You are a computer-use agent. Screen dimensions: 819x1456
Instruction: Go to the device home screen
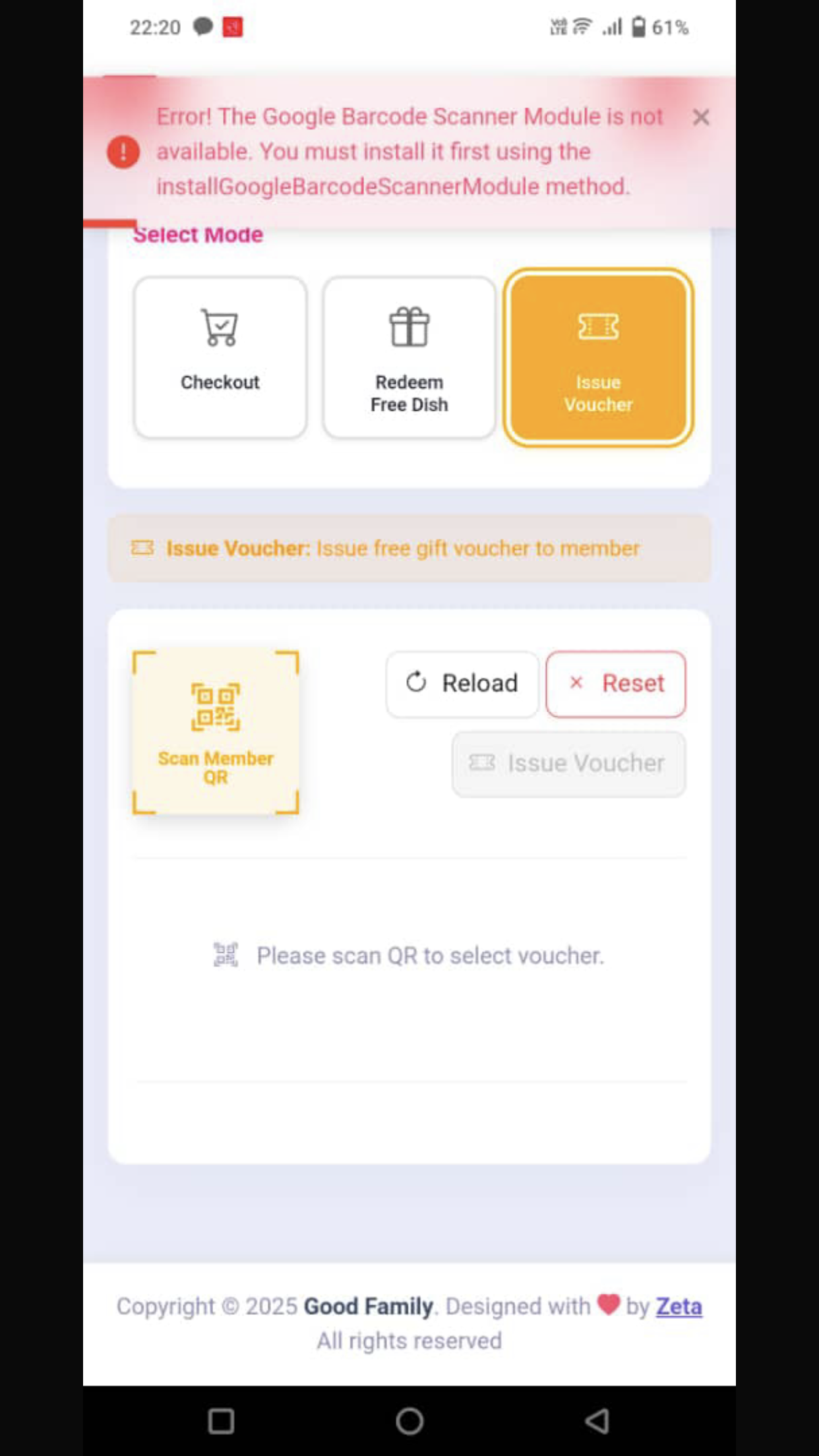pos(409,1421)
